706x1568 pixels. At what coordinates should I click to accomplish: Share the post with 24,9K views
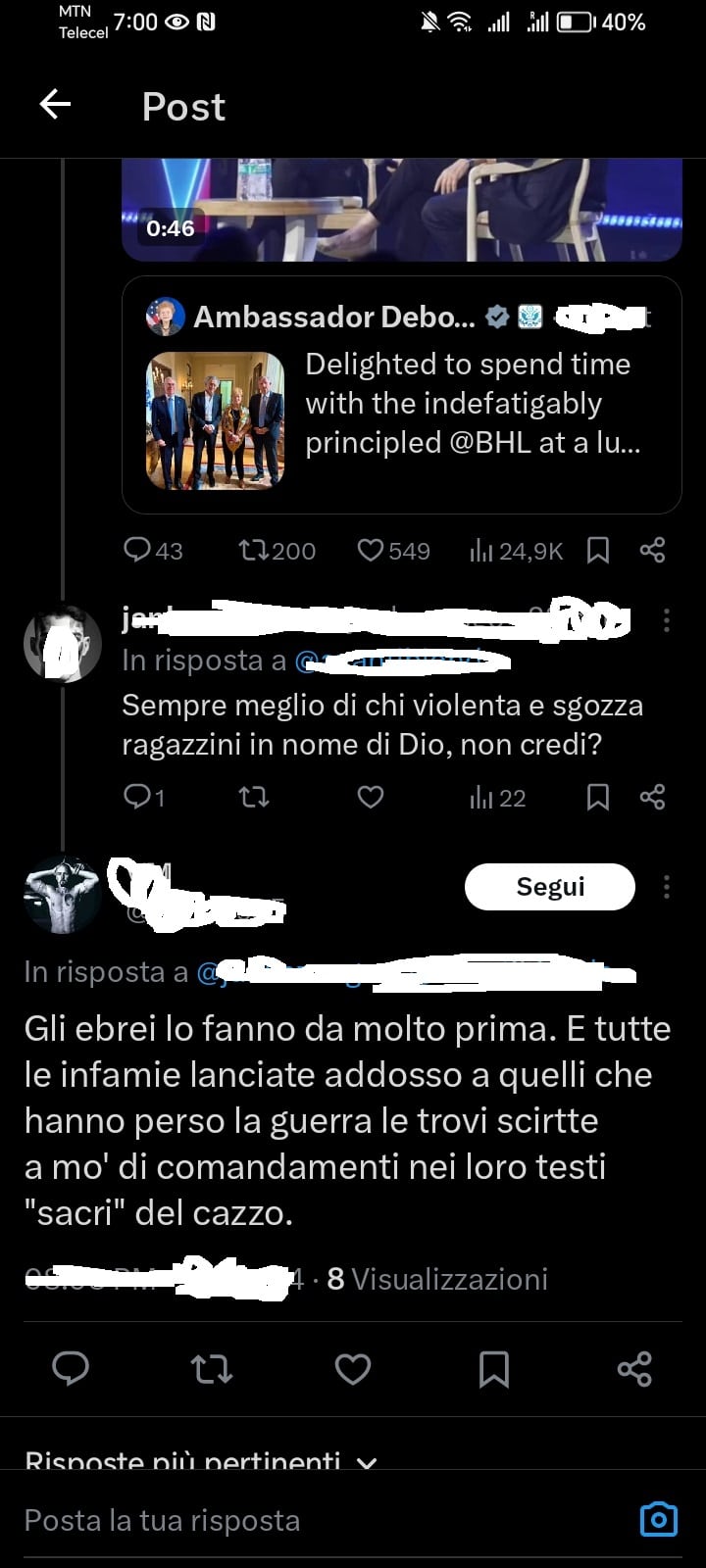tap(652, 550)
